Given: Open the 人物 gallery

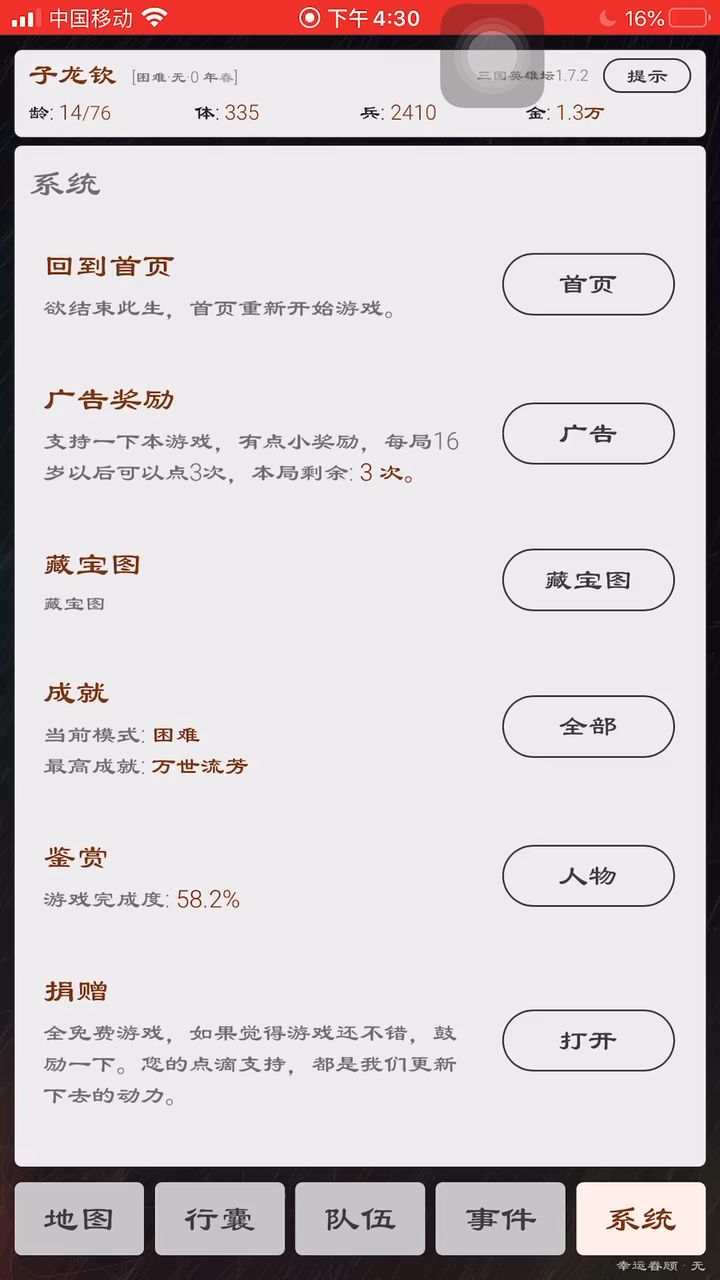Looking at the screenshot, I should coord(588,876).
